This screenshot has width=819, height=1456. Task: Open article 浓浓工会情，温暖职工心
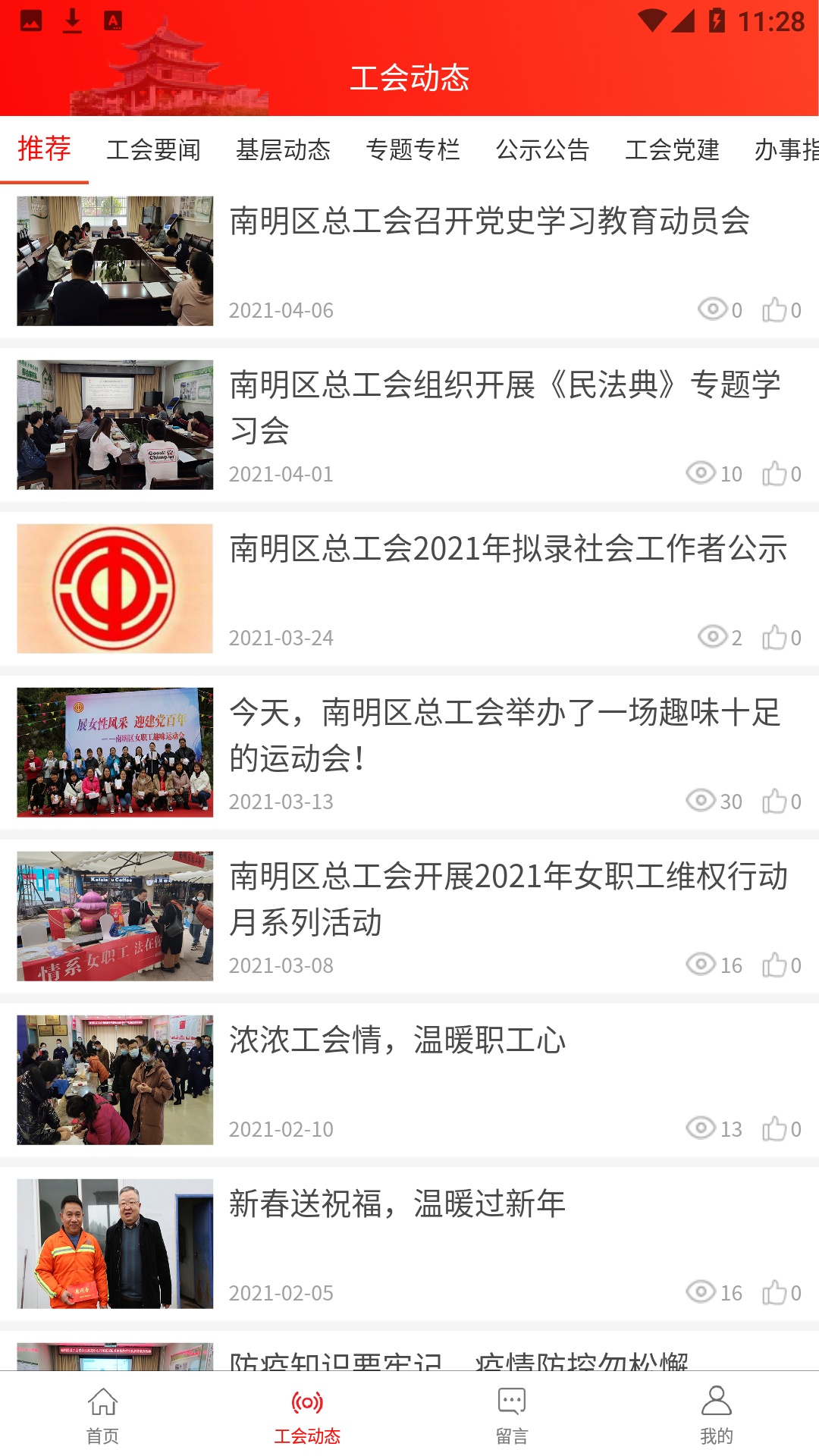tap(397, 1040)
